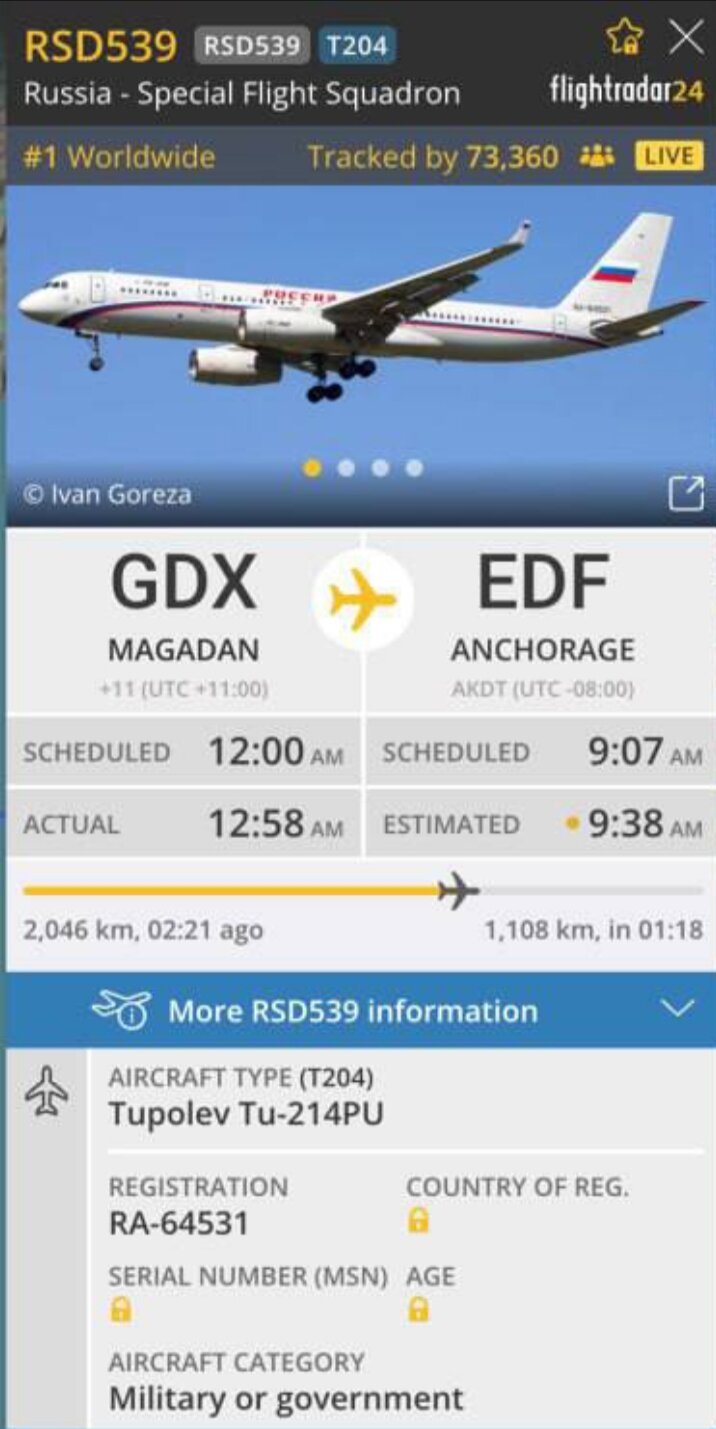The width and height of the screenshot is (716, 1429).
Task: Select the second photo indicator dot
Action: (x=346, y=468)
